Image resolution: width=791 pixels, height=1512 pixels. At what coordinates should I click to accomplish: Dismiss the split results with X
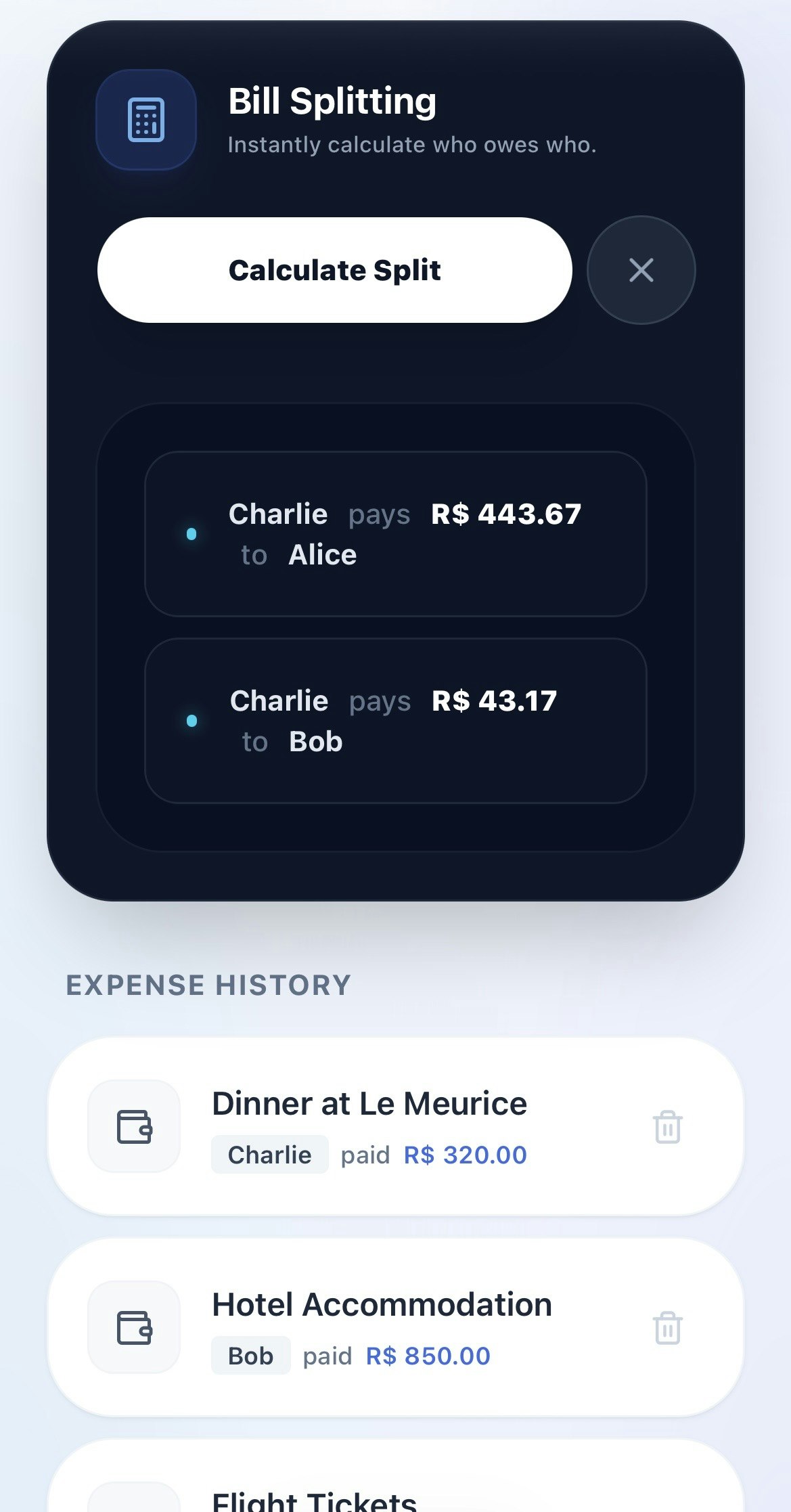click(641, 270)
